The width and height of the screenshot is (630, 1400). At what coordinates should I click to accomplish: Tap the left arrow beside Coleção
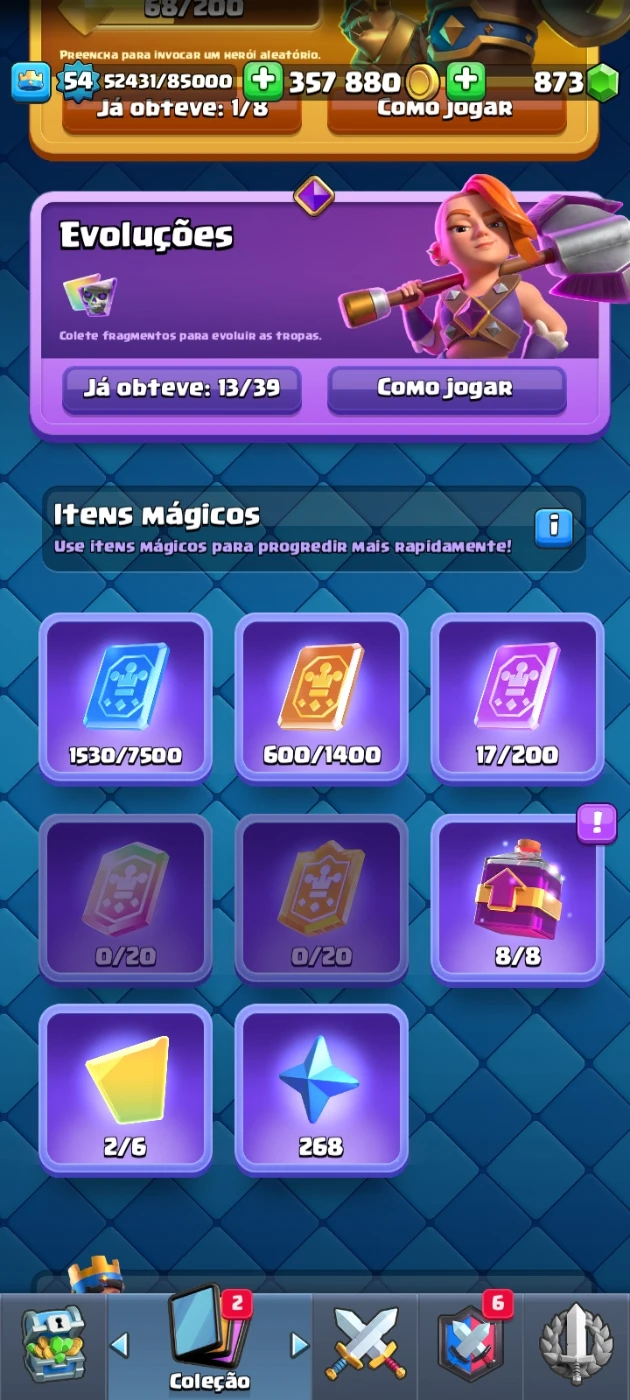click(x=119, y=1345)
